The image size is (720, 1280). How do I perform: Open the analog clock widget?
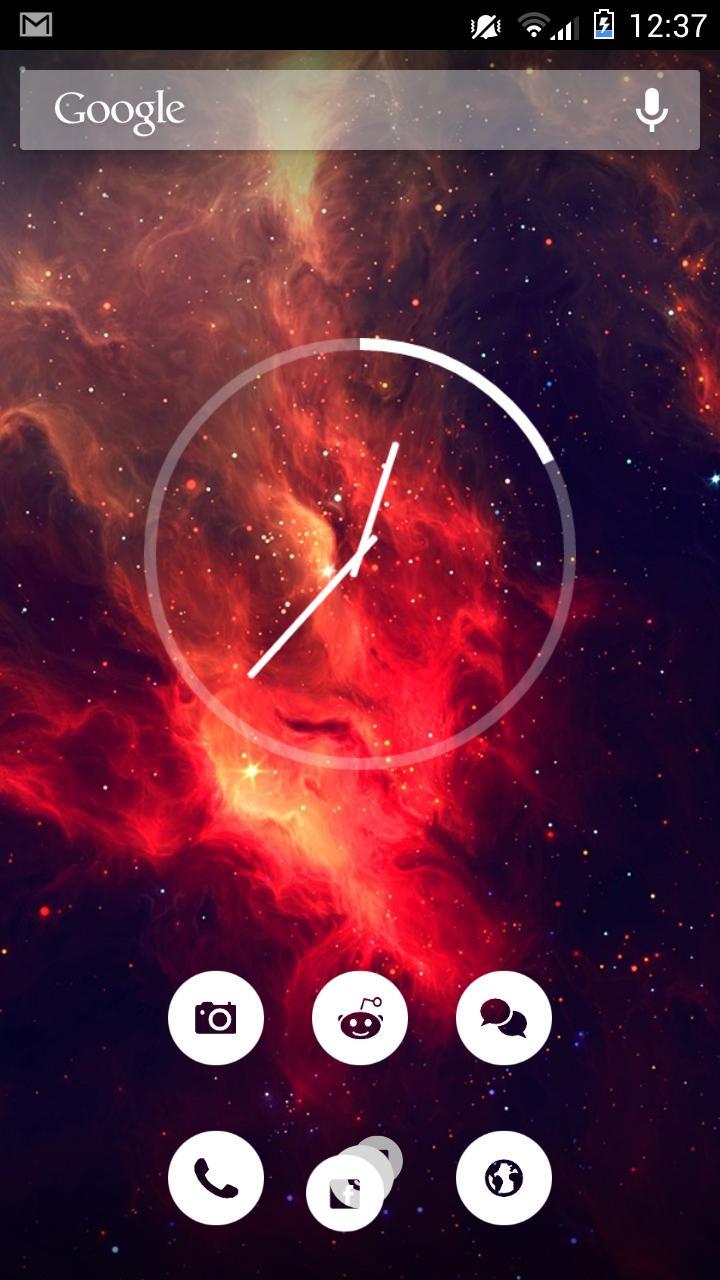point(360,554)
